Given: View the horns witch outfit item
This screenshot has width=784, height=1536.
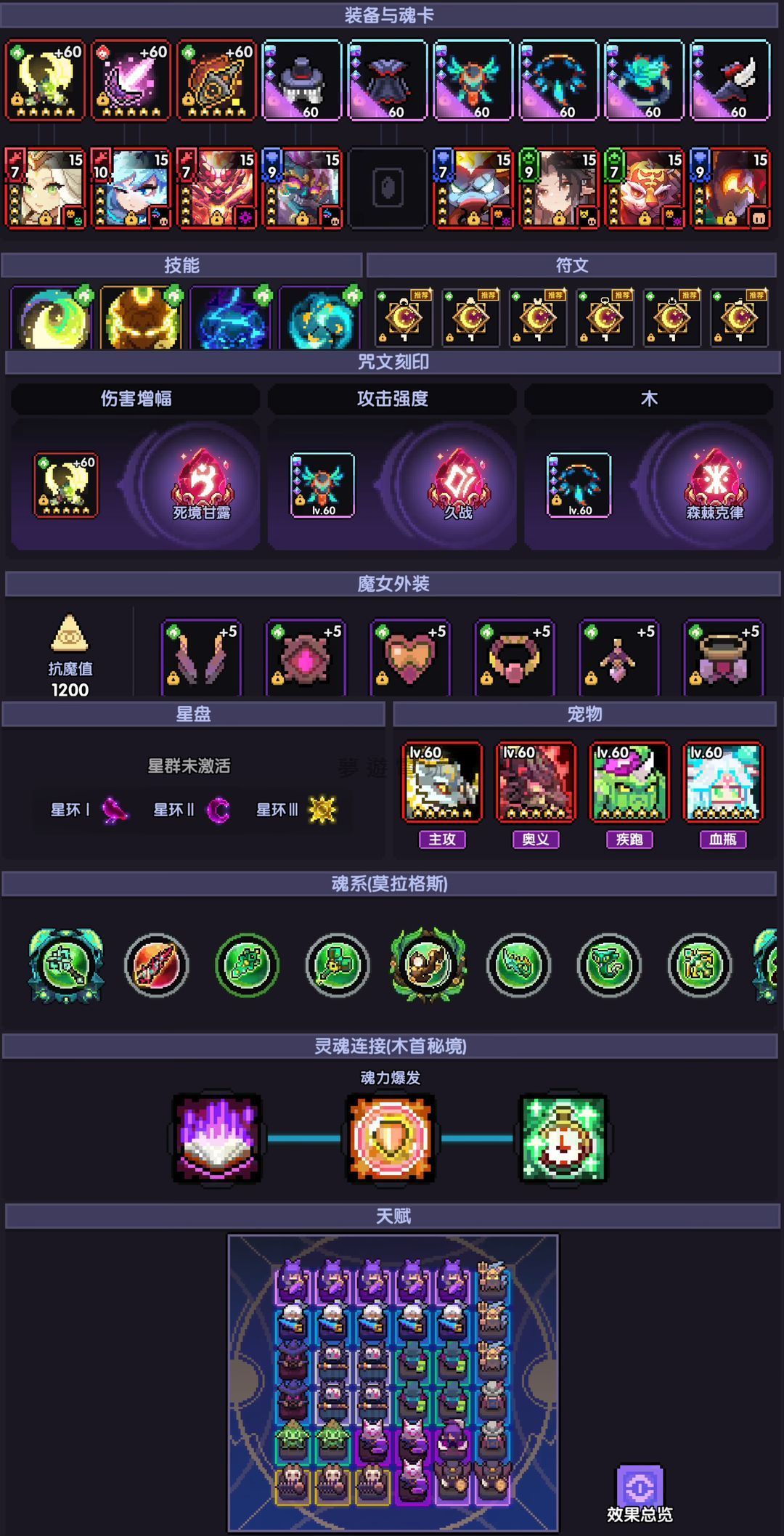Looking at the screenshot, I should (201, 657).
